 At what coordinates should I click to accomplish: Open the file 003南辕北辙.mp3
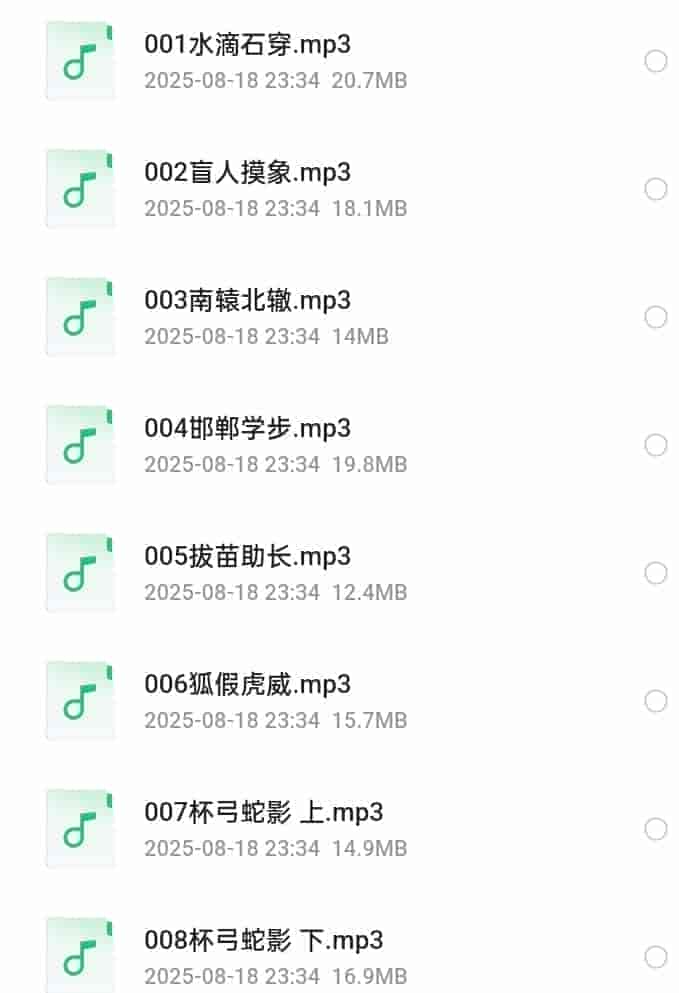coord(247,301)
